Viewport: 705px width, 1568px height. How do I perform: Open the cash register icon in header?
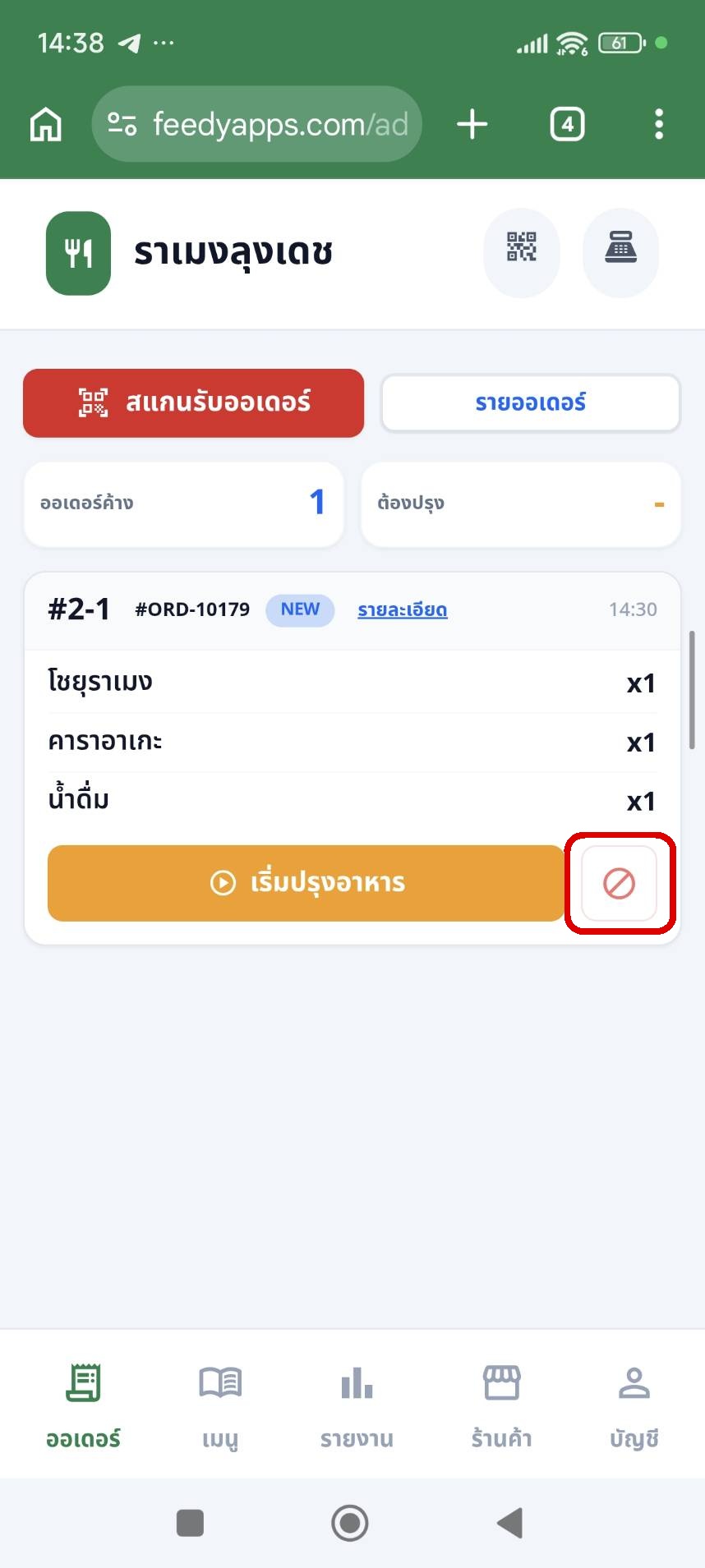coord(620,247)
